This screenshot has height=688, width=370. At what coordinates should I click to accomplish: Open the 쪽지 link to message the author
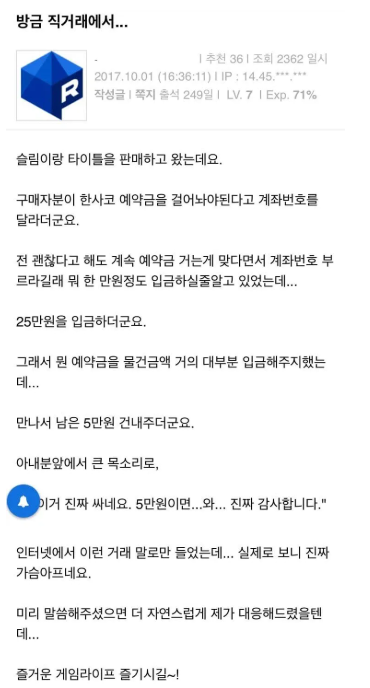pyautogui.click(x=143, y=95)
